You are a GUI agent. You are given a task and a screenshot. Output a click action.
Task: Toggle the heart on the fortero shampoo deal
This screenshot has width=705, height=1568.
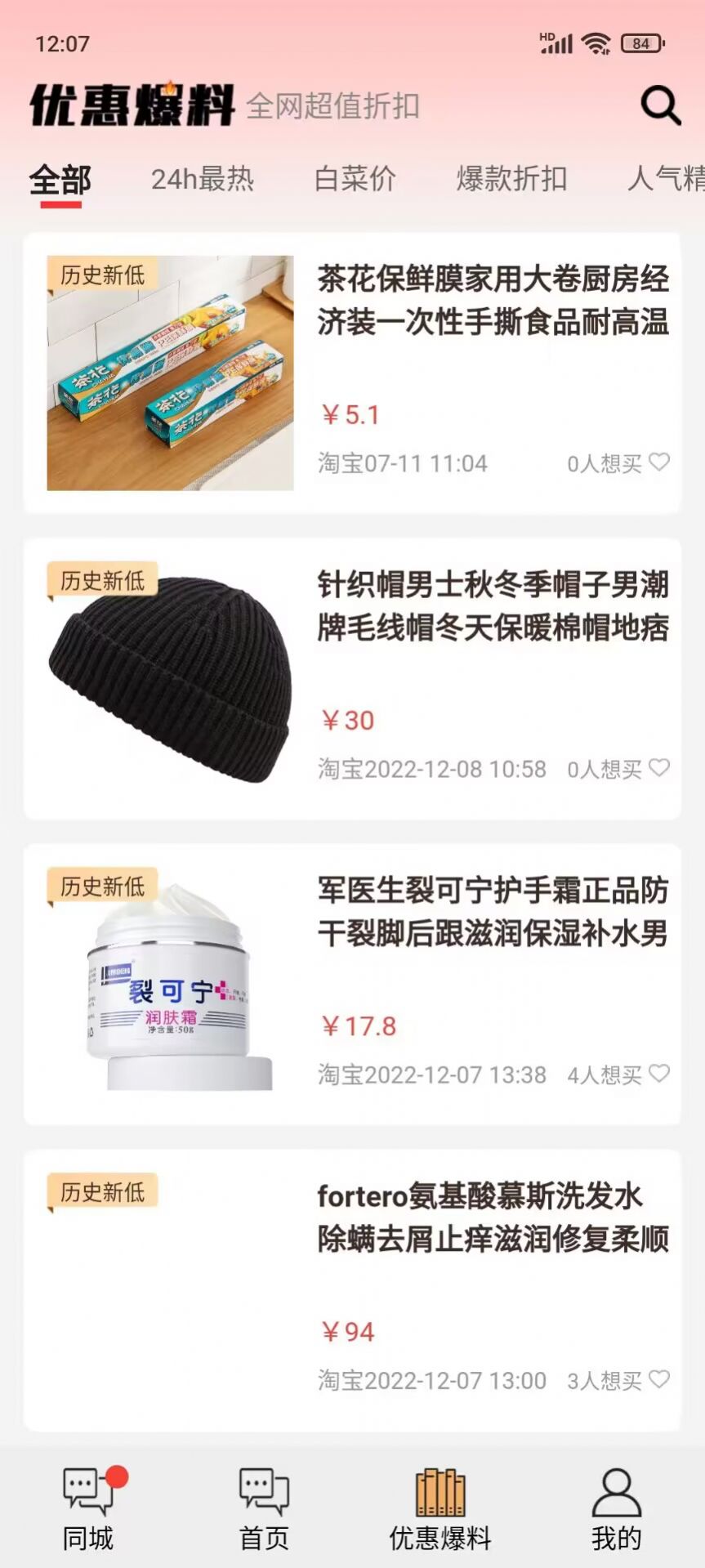click(658, 1381)
